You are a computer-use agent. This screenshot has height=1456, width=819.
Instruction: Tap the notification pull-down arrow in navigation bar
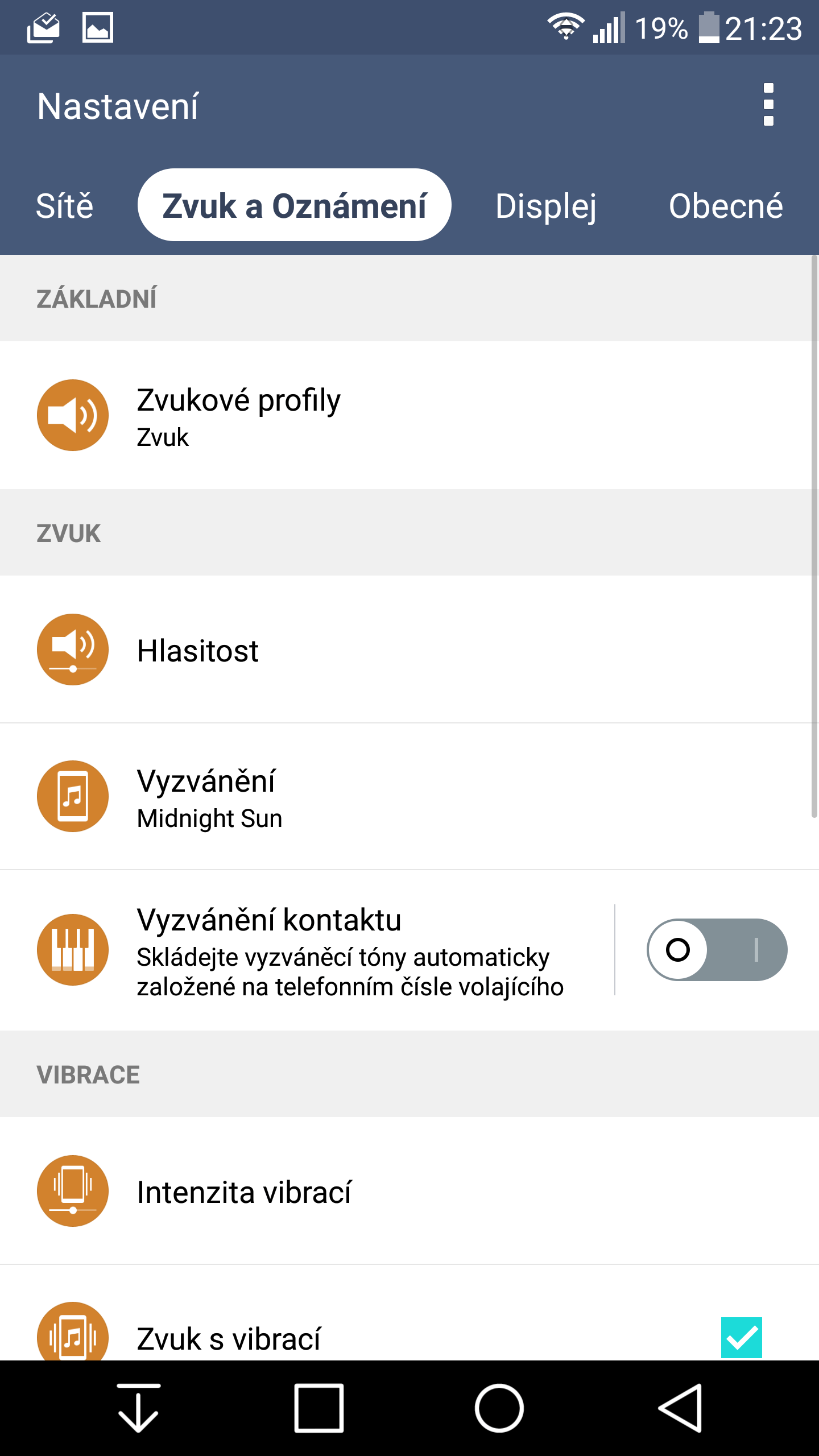click(138, 1408)
